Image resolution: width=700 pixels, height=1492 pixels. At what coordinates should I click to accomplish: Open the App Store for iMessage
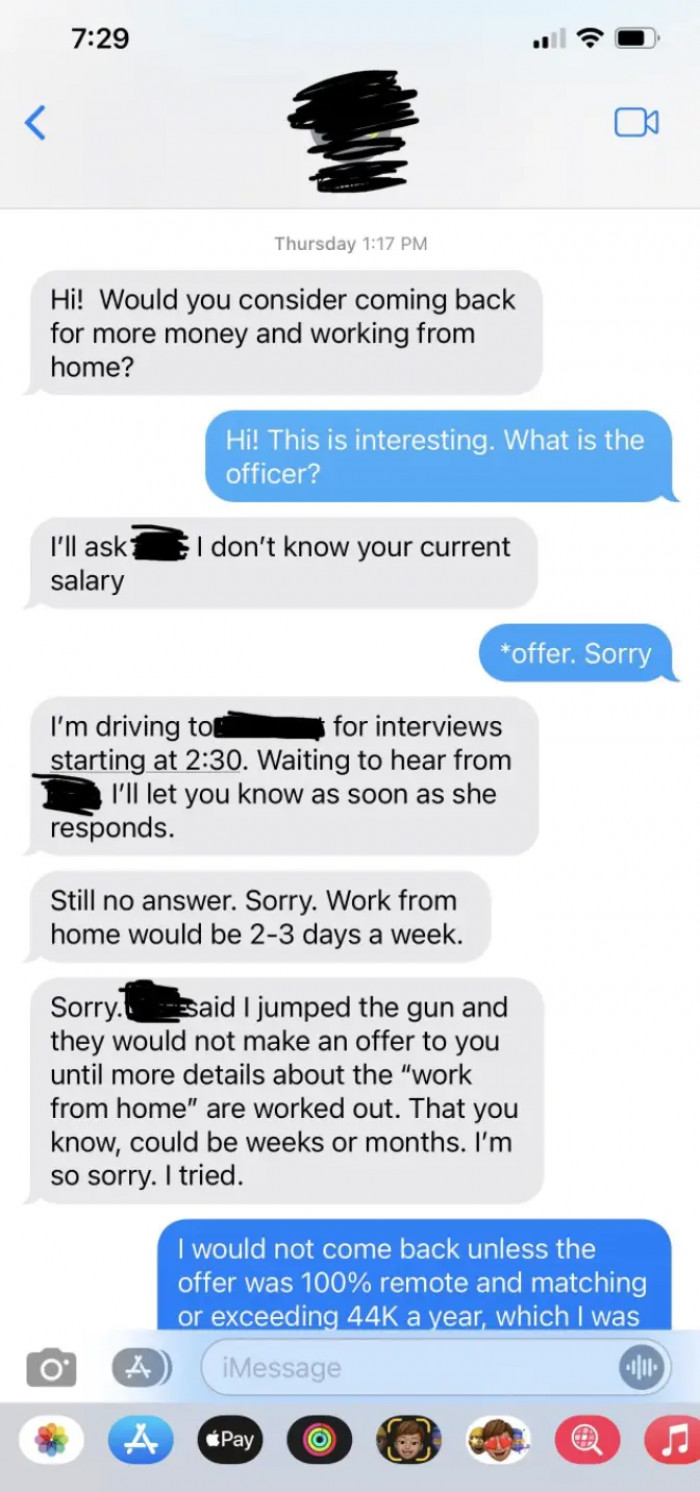tap(139, 1440)
